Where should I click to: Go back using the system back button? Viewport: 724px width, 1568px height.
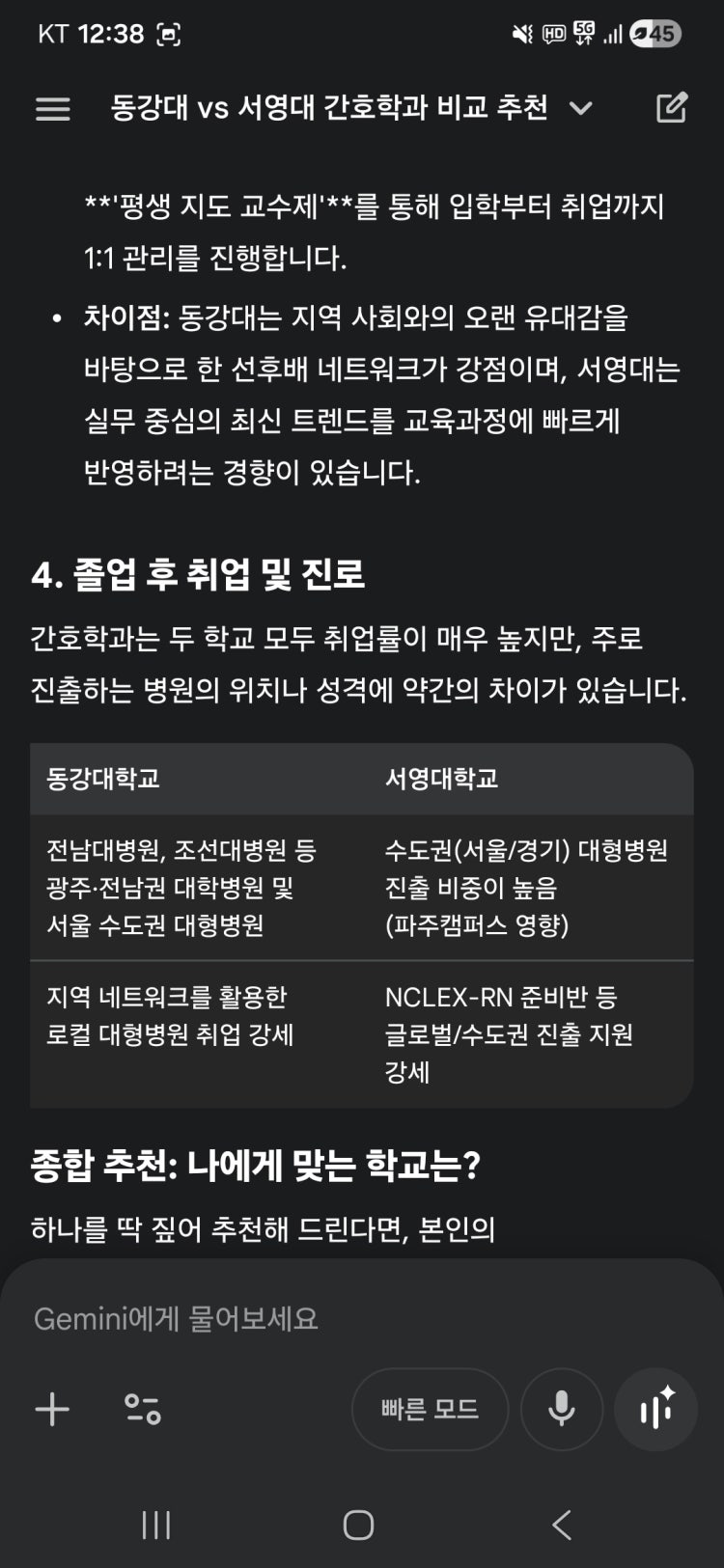(x=561, y=1525)
